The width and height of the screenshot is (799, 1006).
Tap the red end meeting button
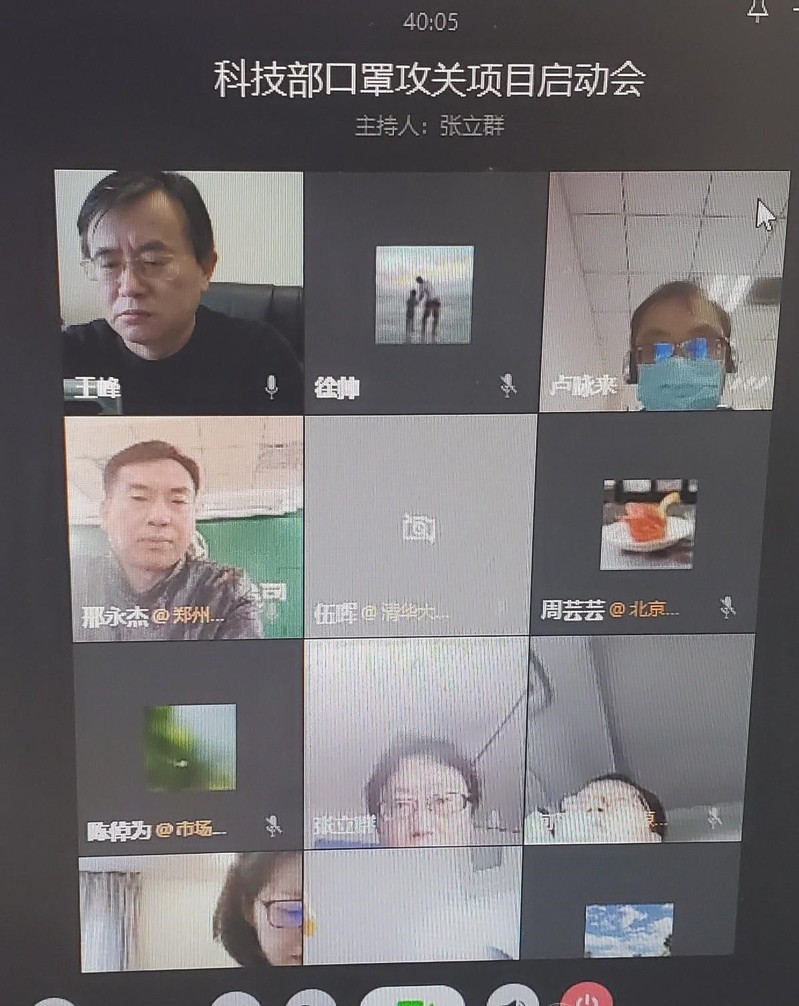pos(587,996)
